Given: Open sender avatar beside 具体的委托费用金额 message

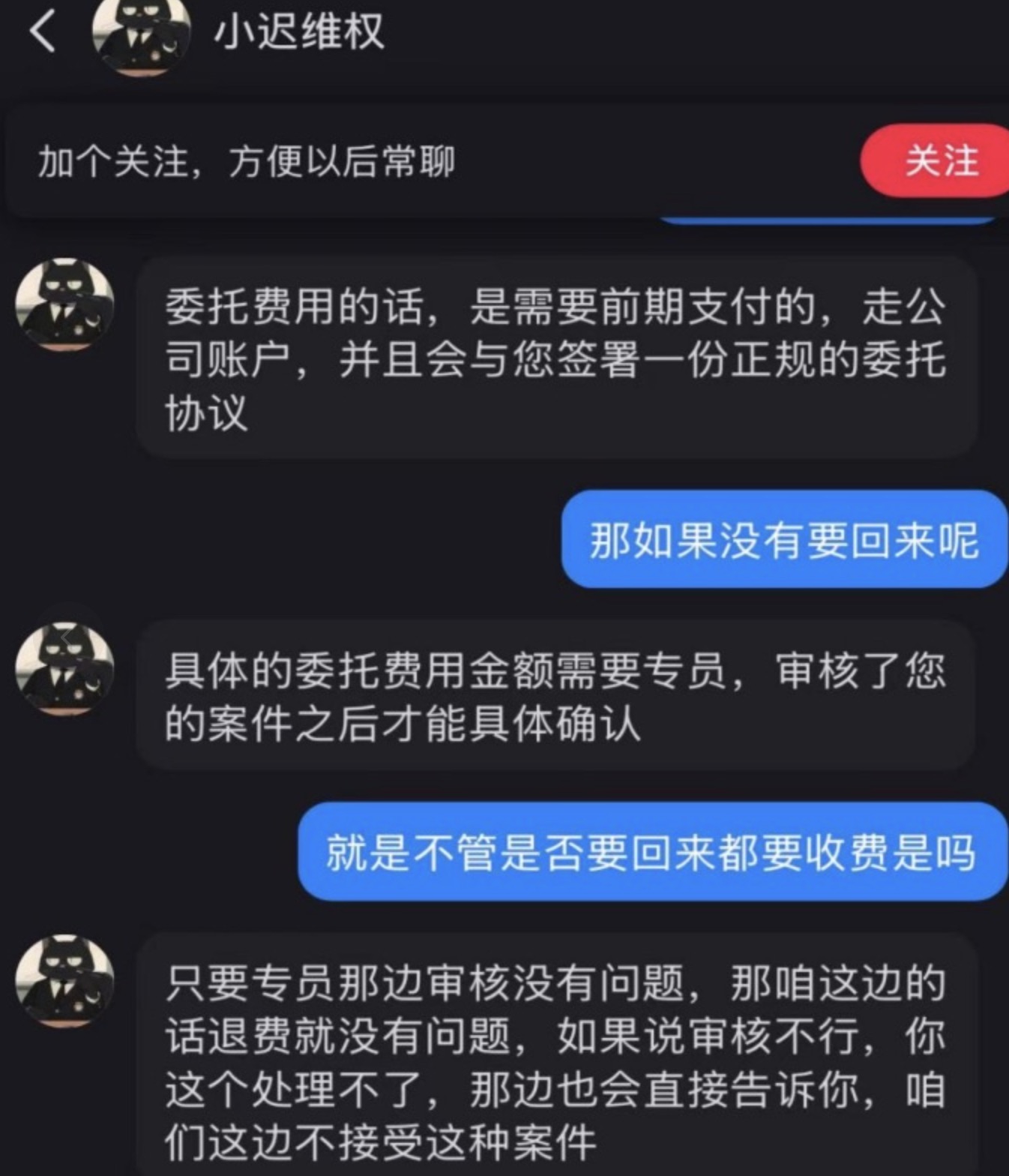Looking at the screenshot, I should click(x=64, y=669).
